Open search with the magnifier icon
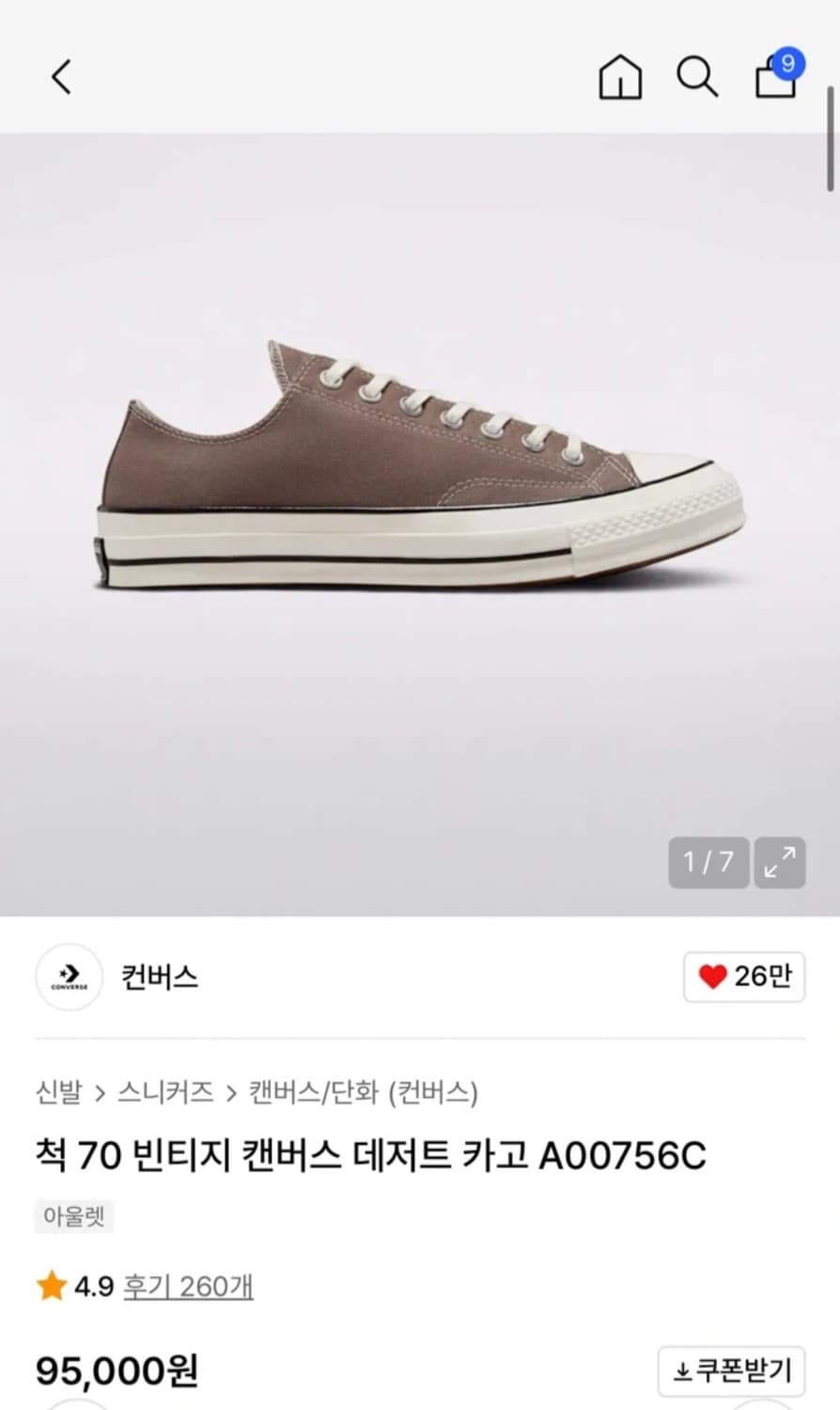 pyautogui.click(x=696, y=77)
